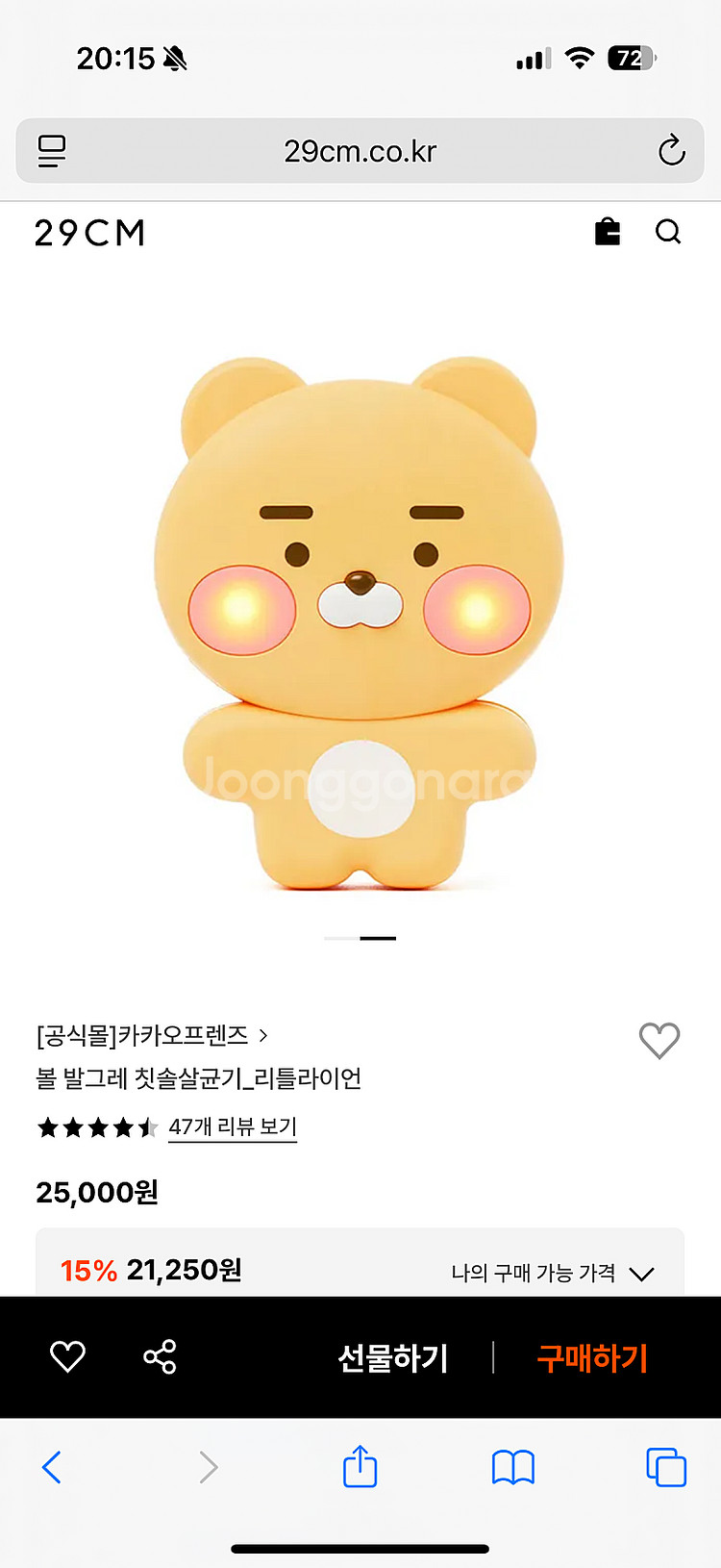Viewport: 721px width, 1568px height.
Task: Open the 29CM search icon
Action: coord(668,232)
